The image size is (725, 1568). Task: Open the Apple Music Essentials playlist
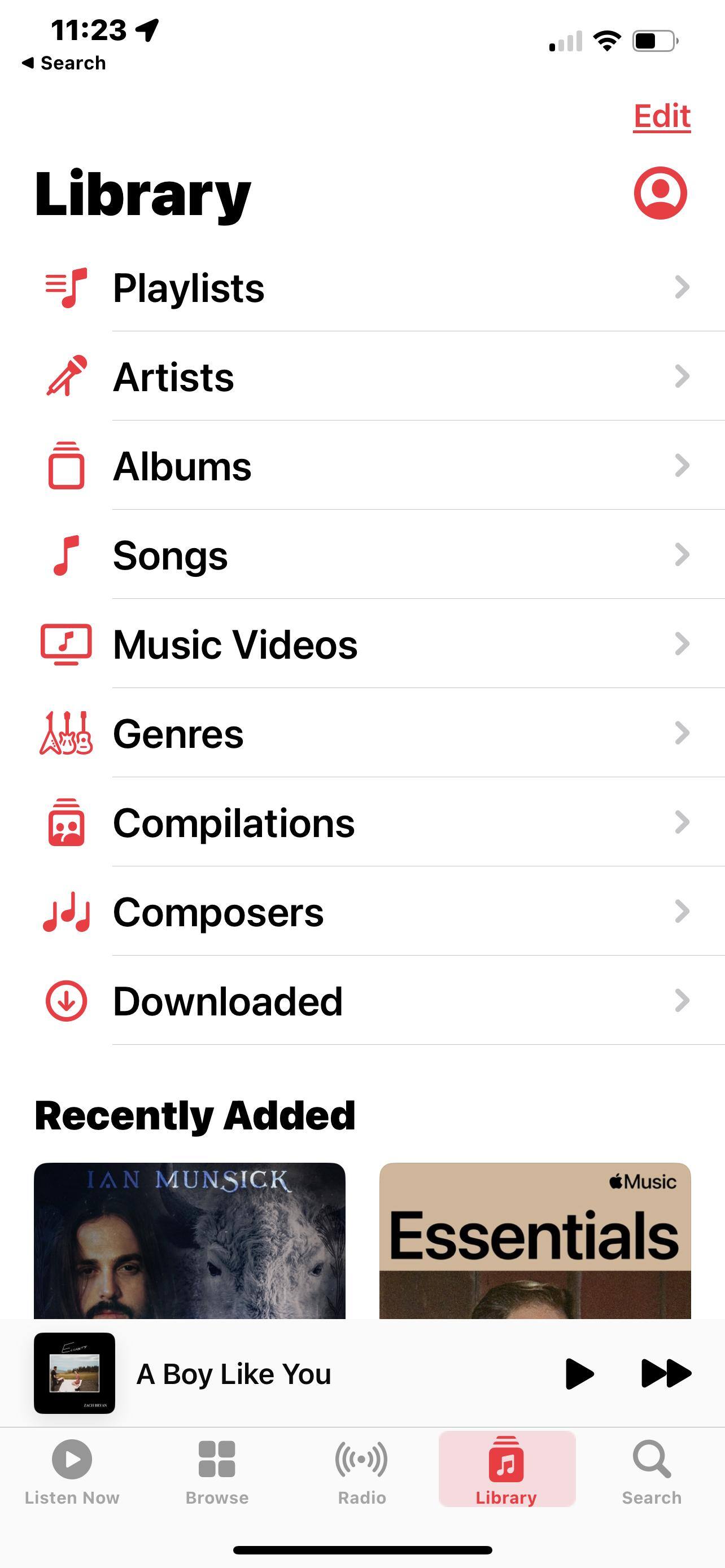[x=535, y=1241]
